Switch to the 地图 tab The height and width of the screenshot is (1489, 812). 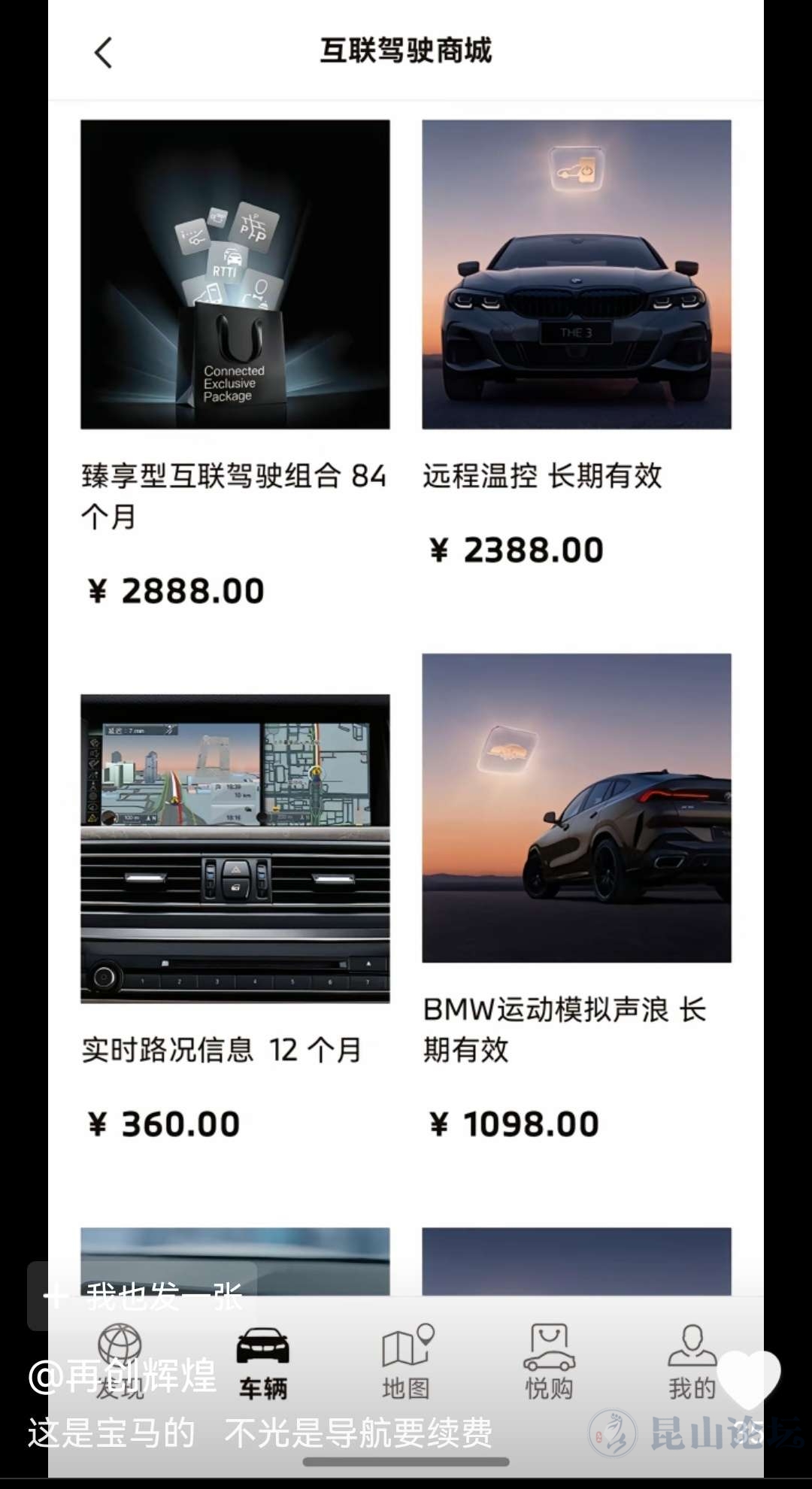pyautogui.click(x=406, y=1360)
